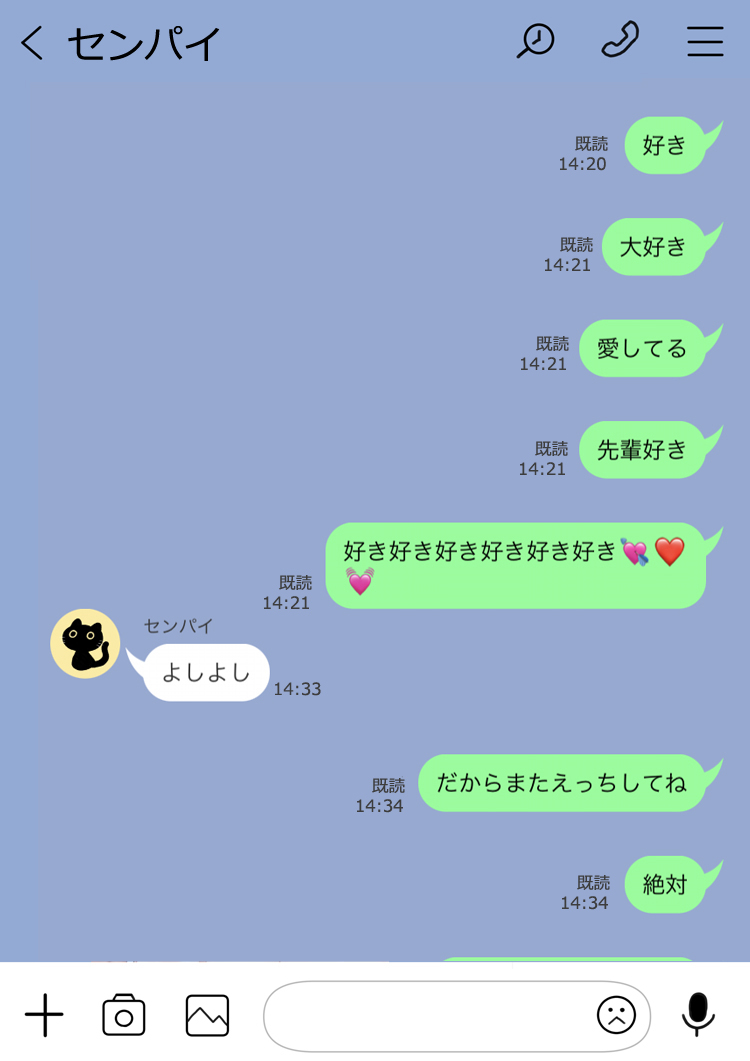Screen dimensions: 750x1061
Task: Start a voice call with センパイ
Action: tap(620, 41)
